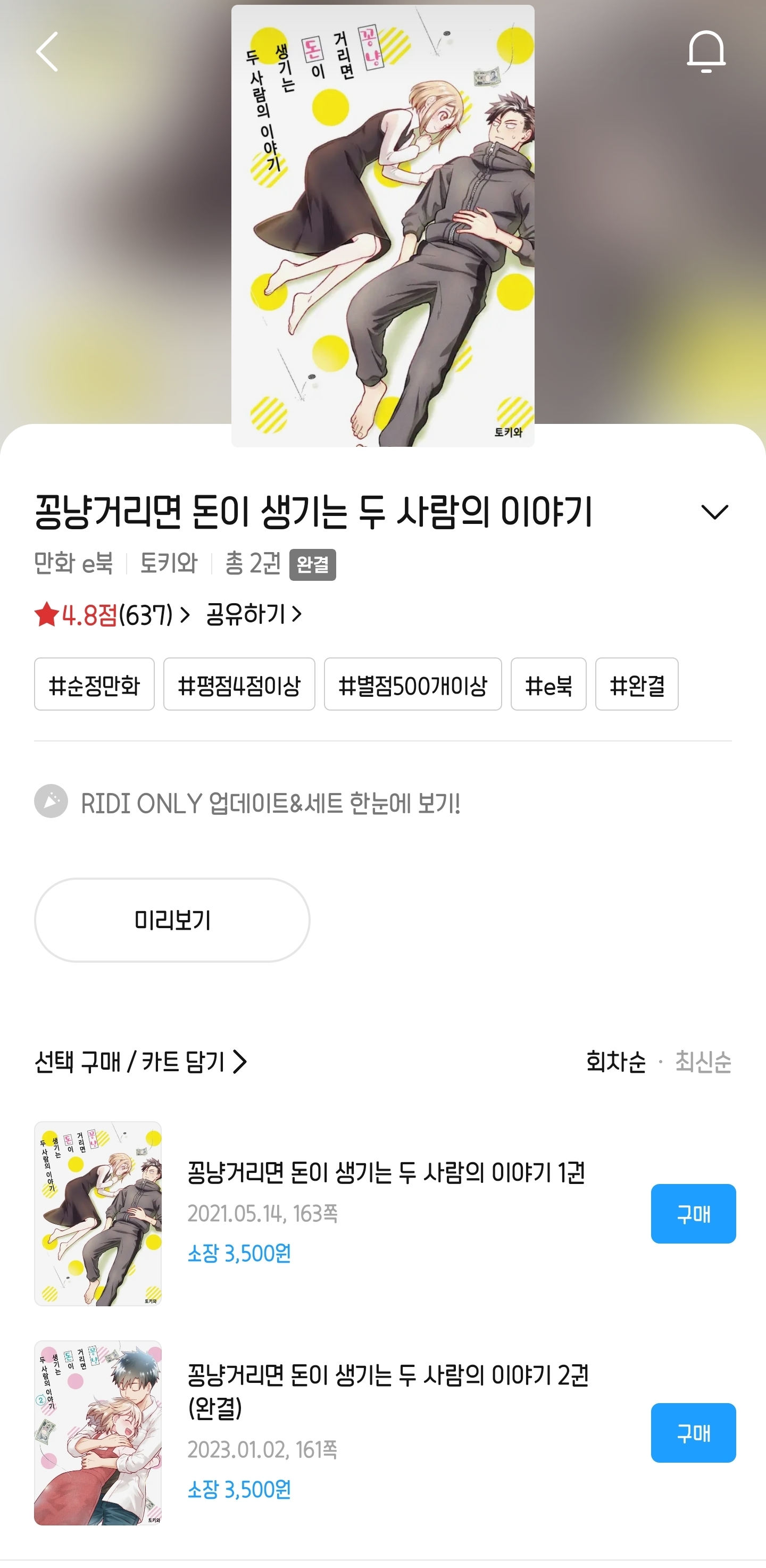
Task: Open the RIDI ONLY 업데이트&세트 banner
Action: pyautogui.click(x=270, y=804)
